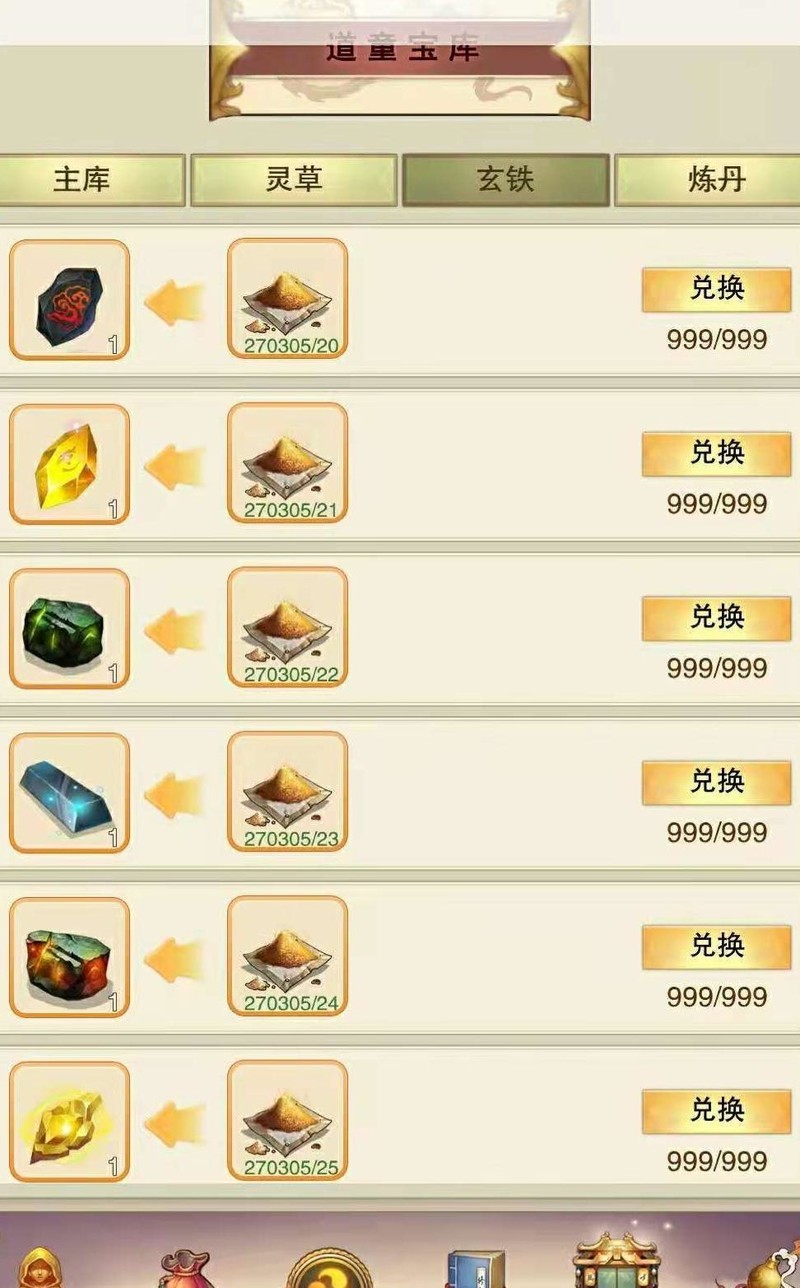View the gold nugget item
800x1288 pixels.
pyautogui.click(x=69, y=1120)
